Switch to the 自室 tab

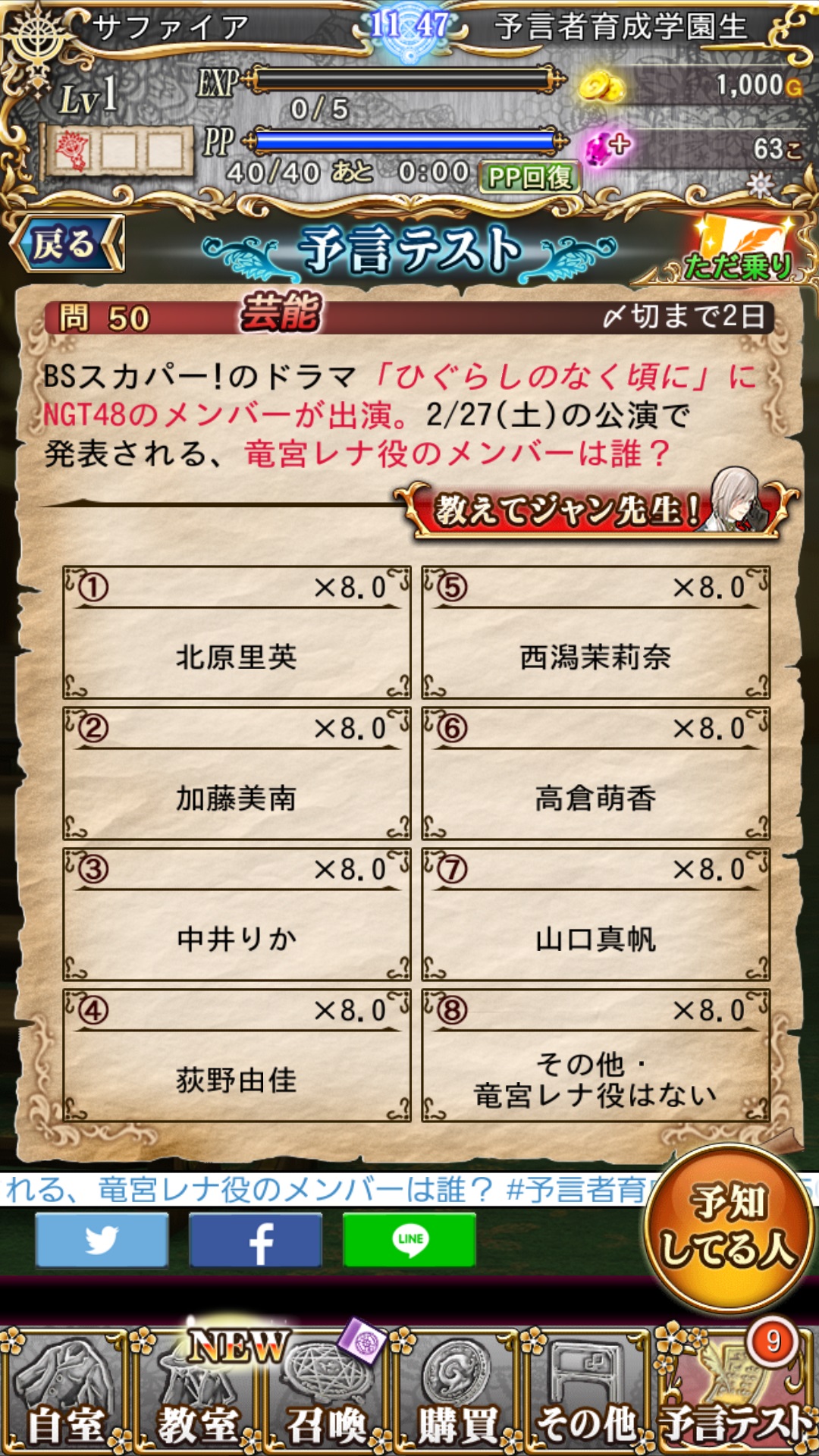[x=64, y=1394]
